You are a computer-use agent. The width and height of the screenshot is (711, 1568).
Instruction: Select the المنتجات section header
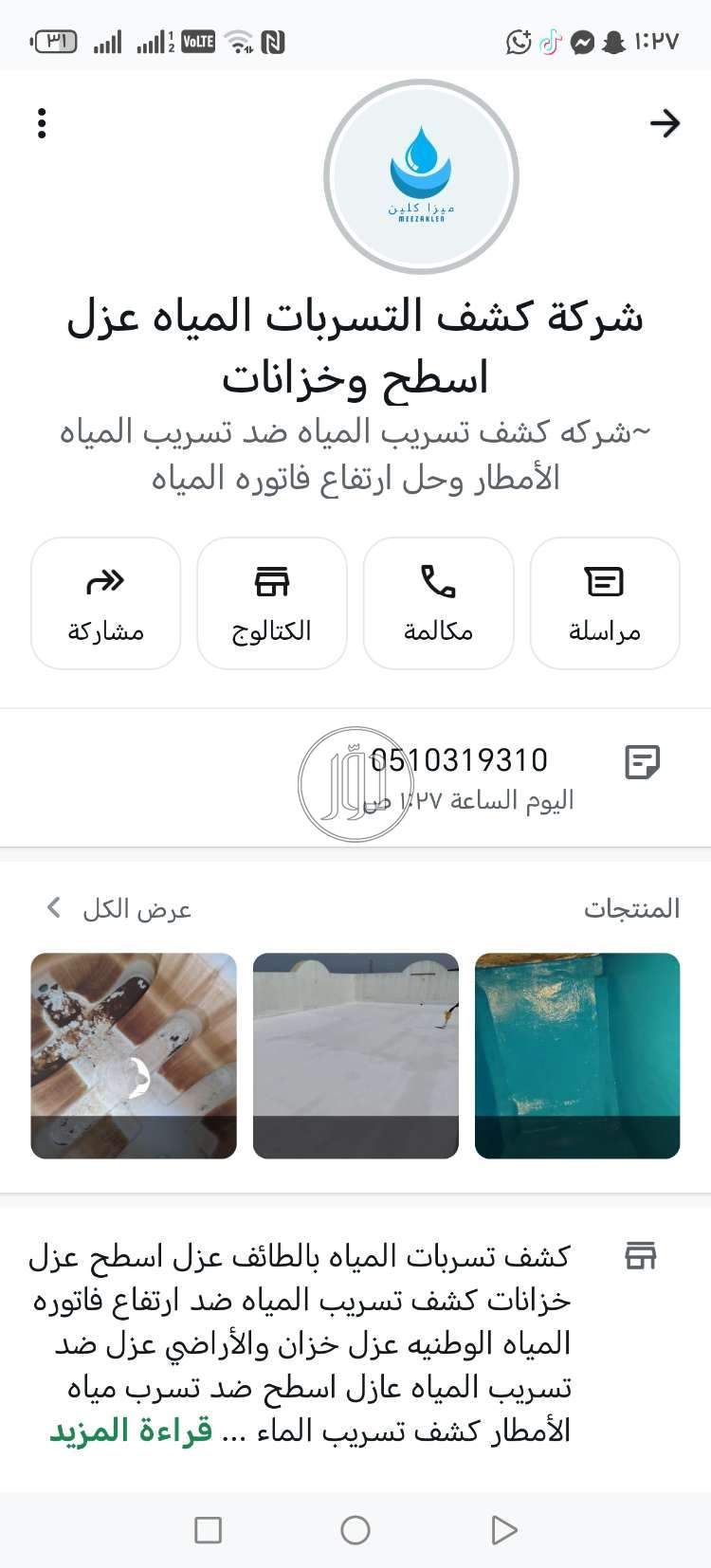click(x=632, y=908)
